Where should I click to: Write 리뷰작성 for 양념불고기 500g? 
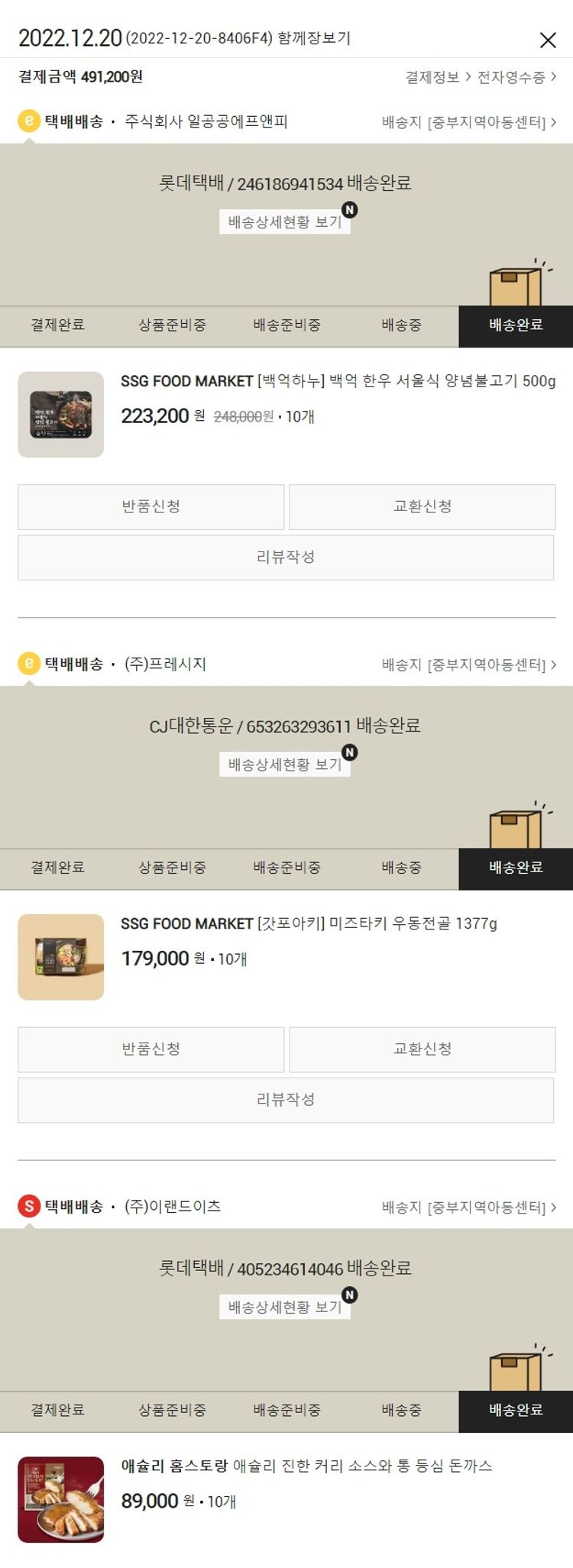click(286, 558)
